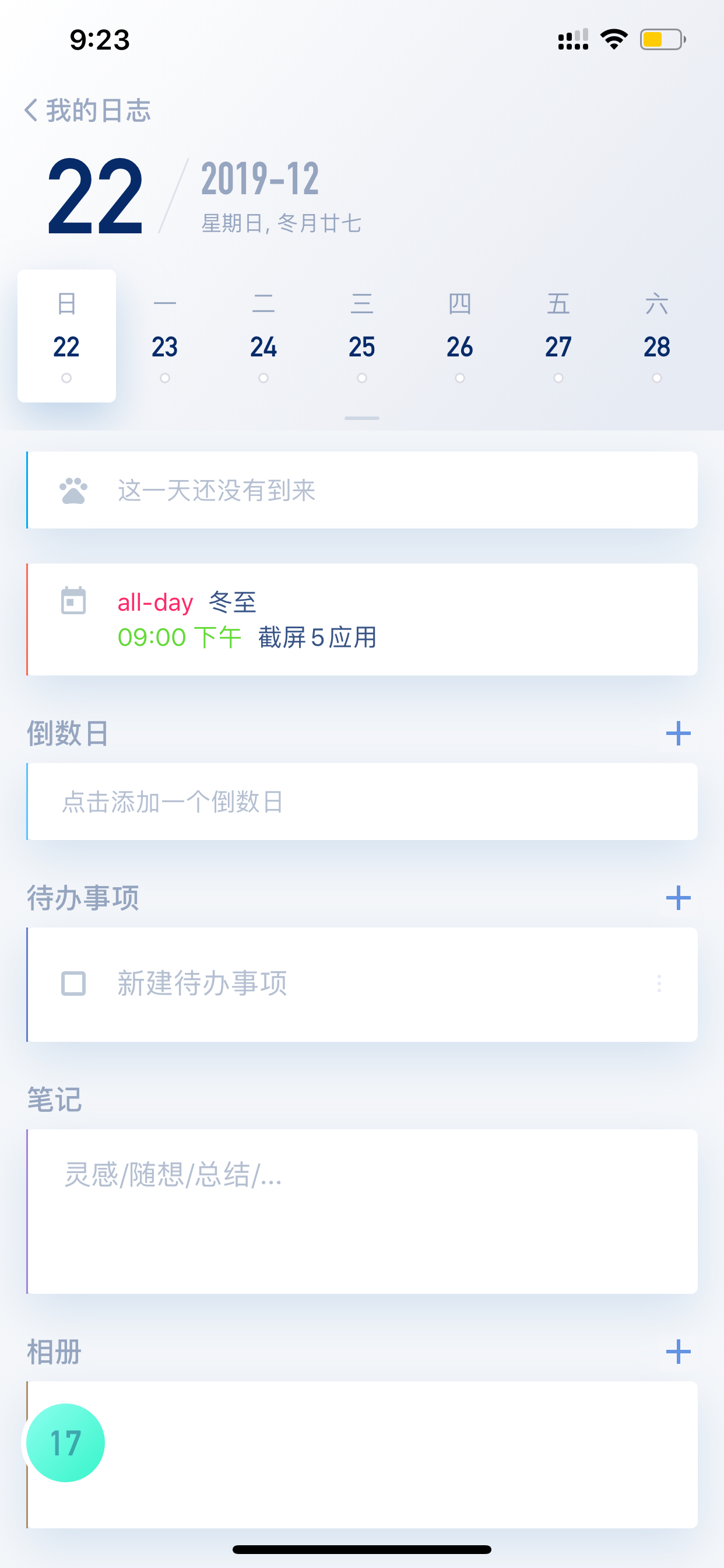Select Saturday the 28th
The image size is (724, 1568).
pyautogui.click(x=657, y=336)
